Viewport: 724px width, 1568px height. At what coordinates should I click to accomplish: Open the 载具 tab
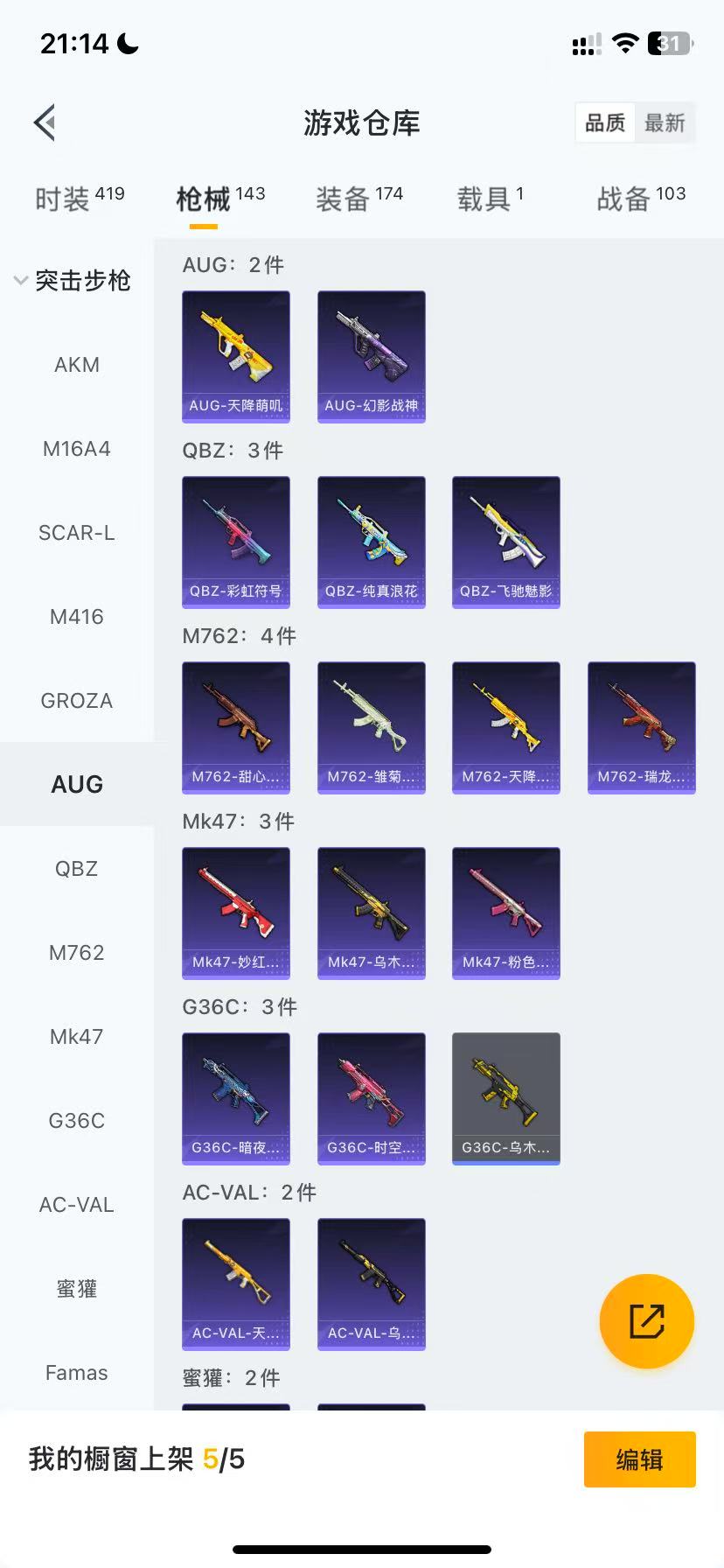[490, 199]
